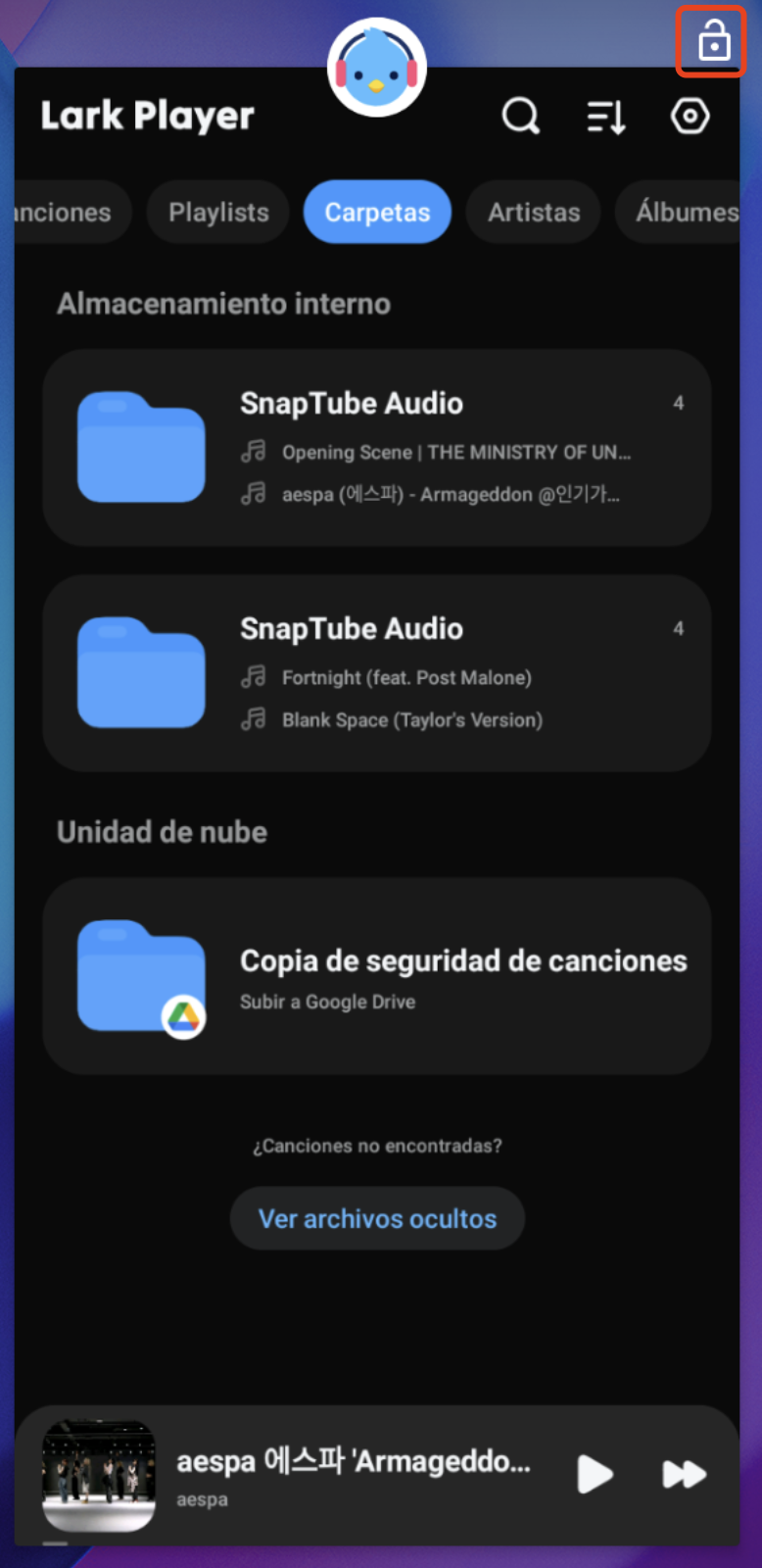Open SnapTube Audio folder containing Opening Scene
This screenshot has width=762, height=1568.
[x=377, y=448]
